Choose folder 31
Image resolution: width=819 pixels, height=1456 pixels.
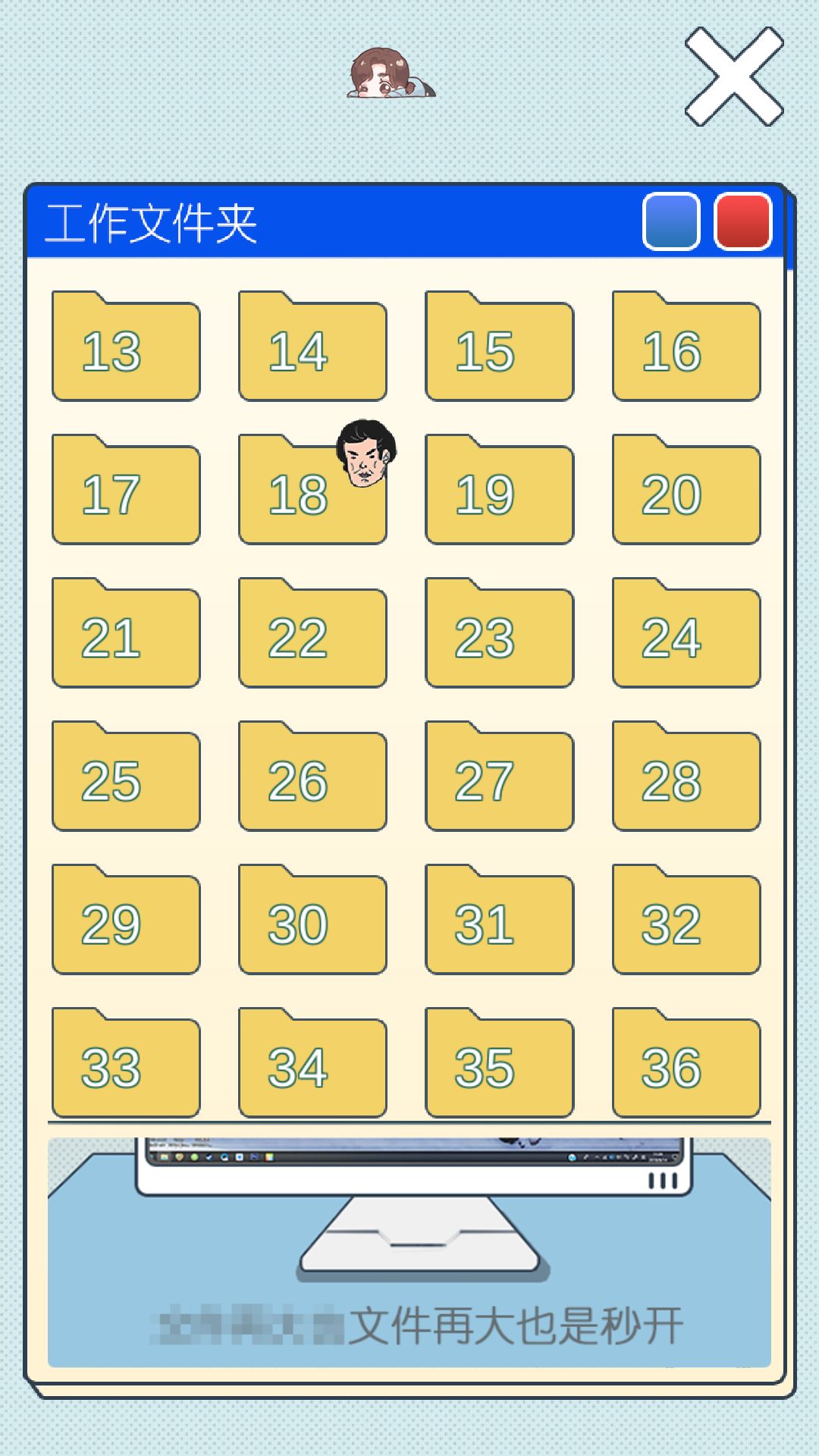point(499,922)
